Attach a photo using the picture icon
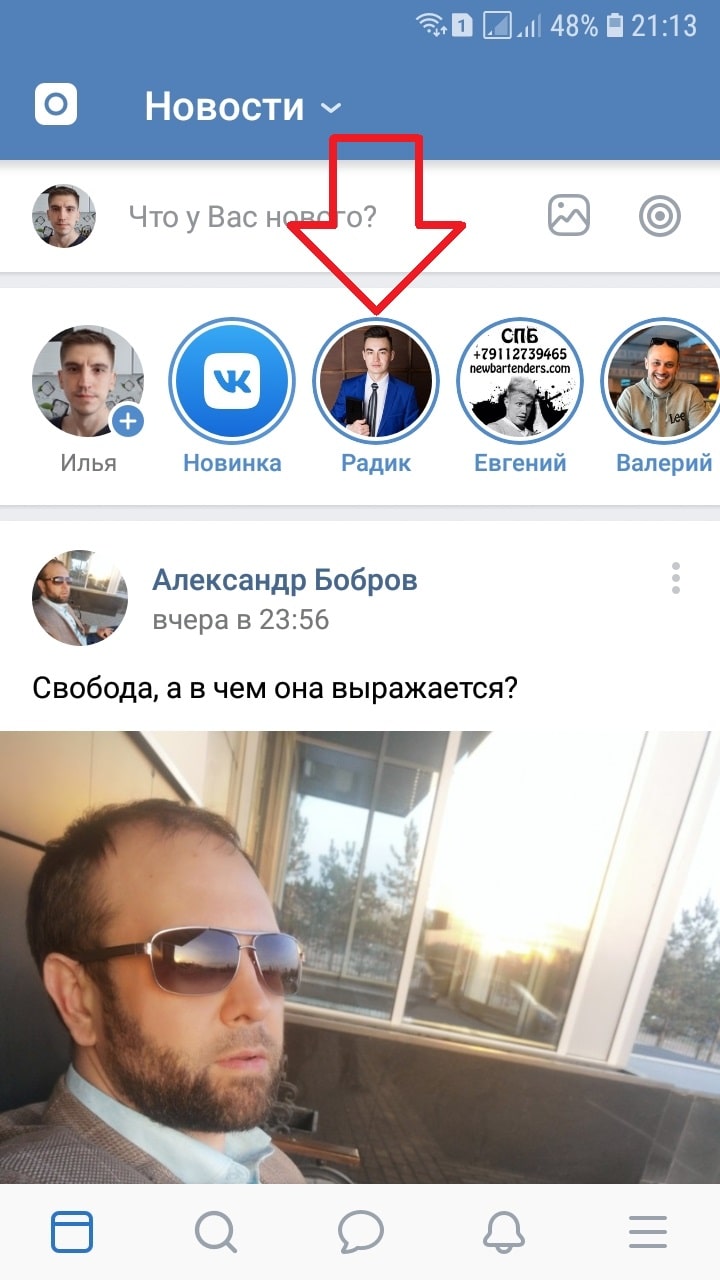This screenshot has height=1280, width=720. click(568, 215)
